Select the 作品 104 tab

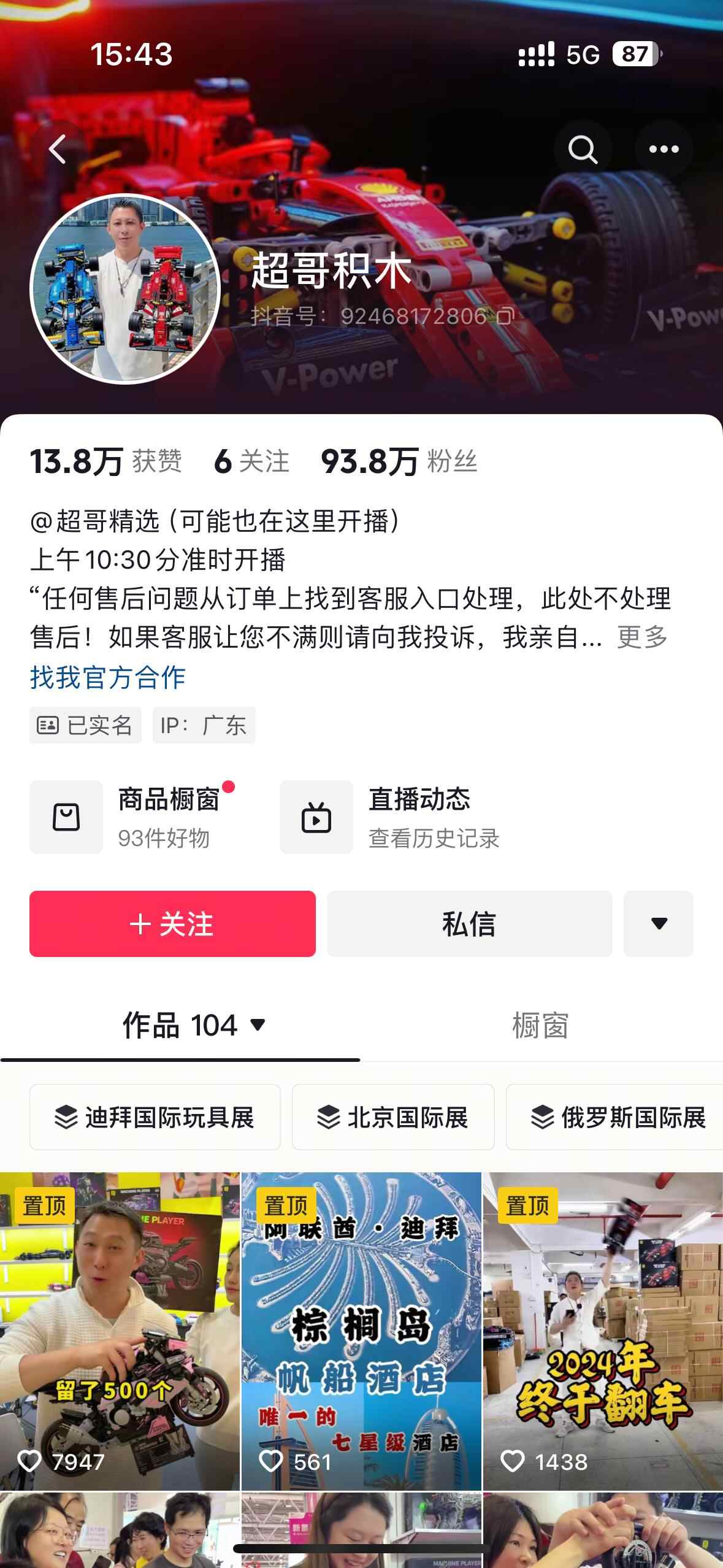click(180, 1026)
